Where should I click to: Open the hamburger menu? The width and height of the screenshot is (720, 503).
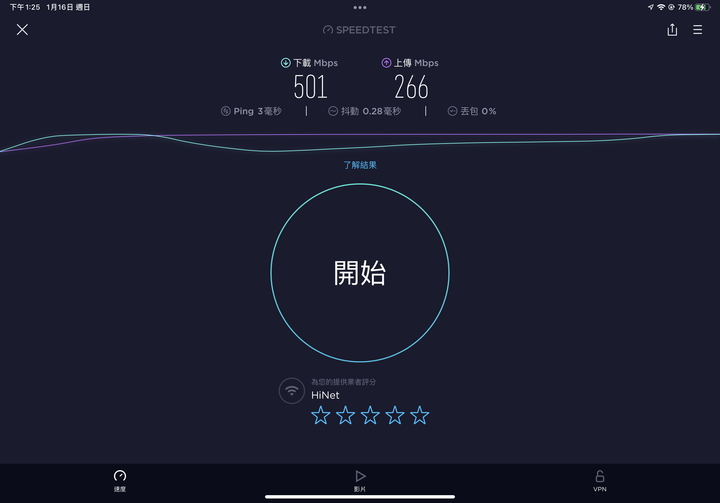pos(698,30)
